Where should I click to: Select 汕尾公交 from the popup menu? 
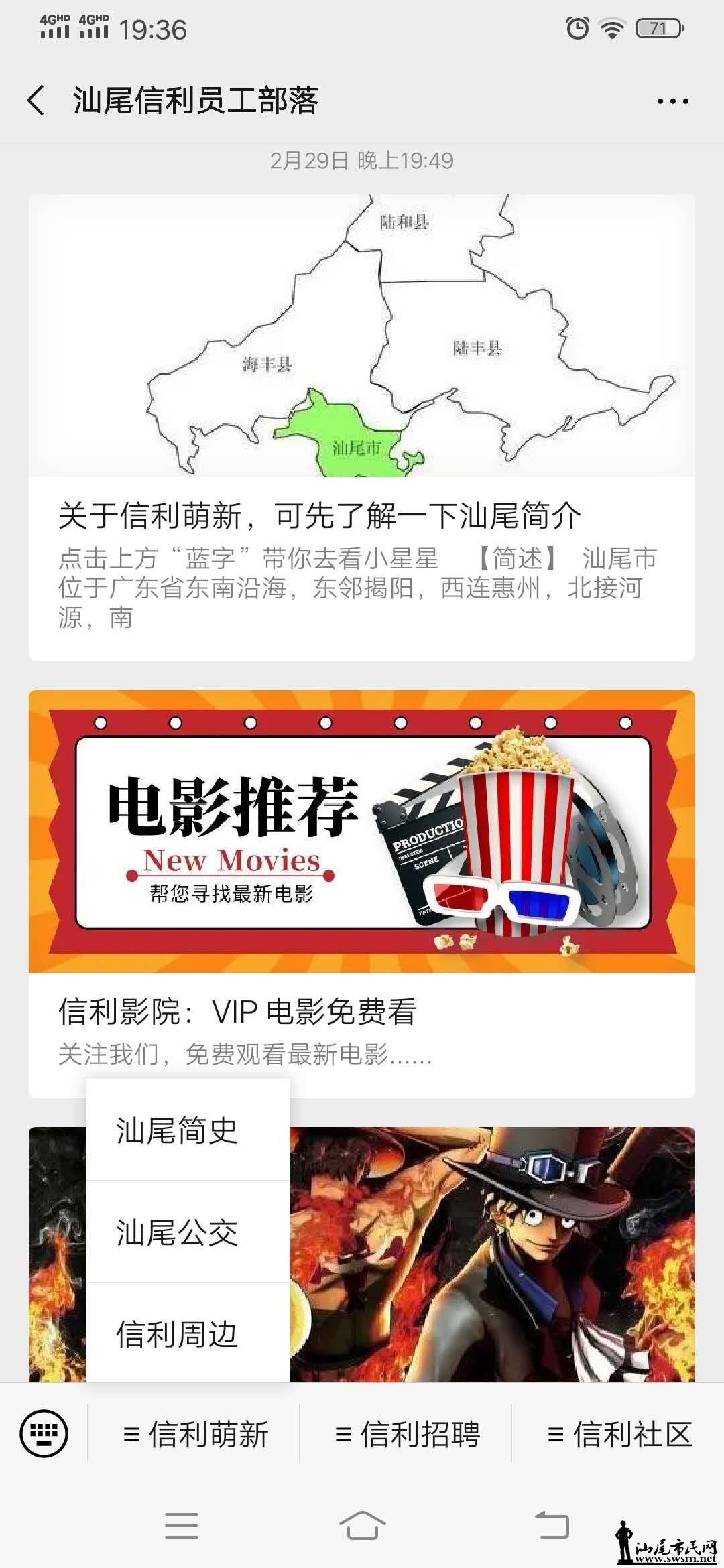[177, 1233]
